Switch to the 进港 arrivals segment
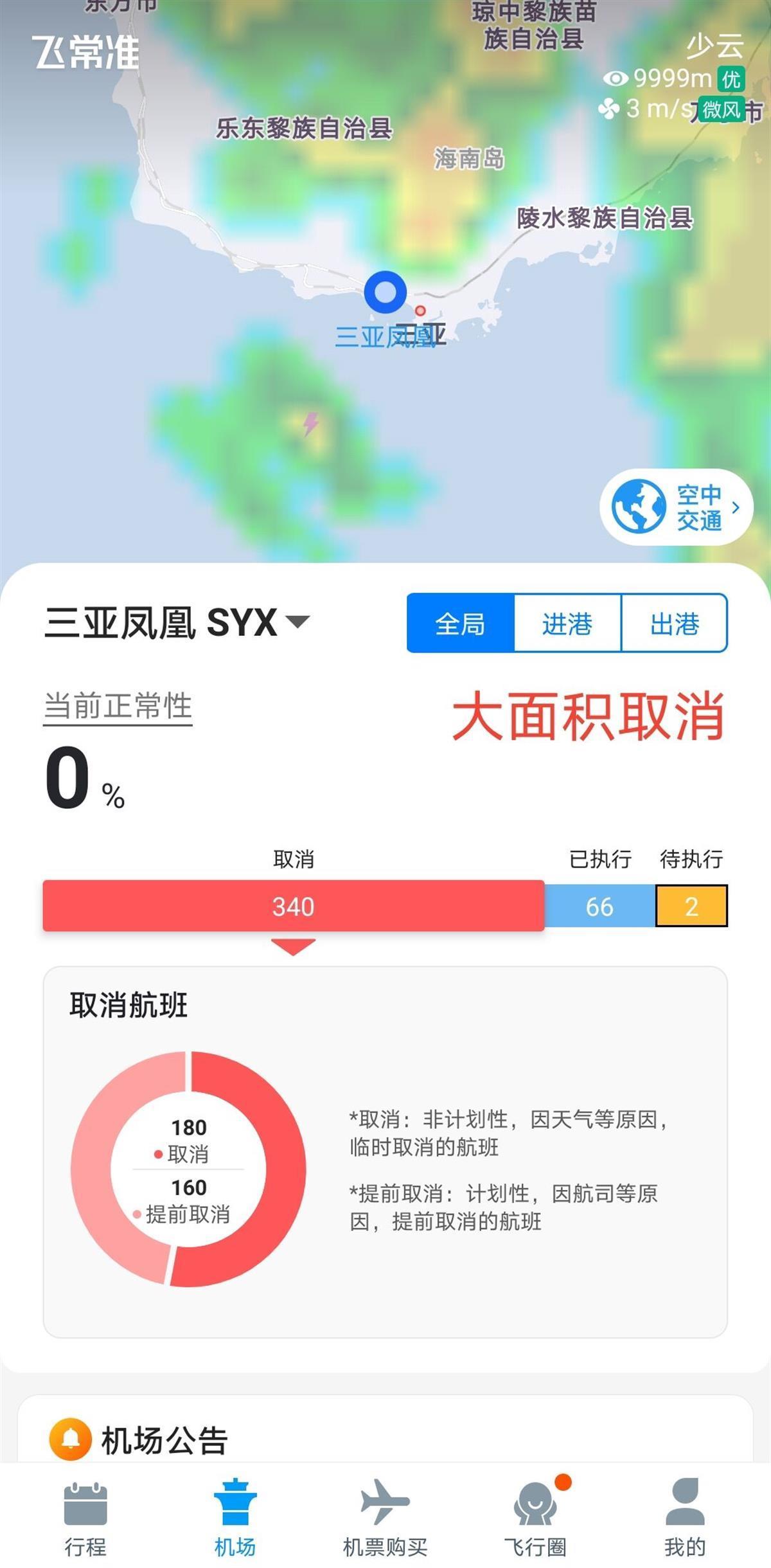Screen dimensions: 771x1568 pyautogui.click(x=567, y=624)
